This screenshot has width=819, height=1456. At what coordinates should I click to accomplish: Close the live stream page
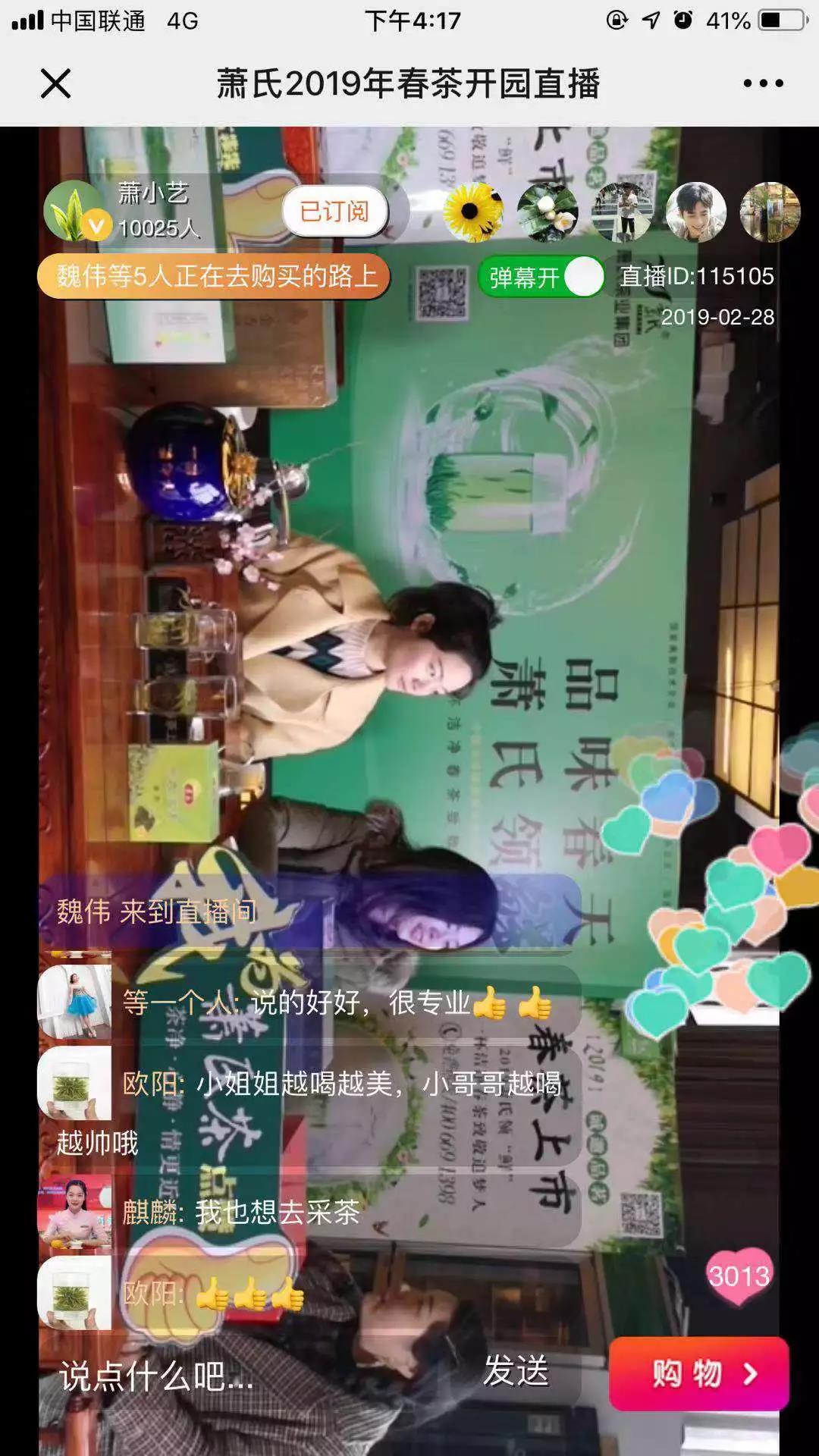[x=55, y=83]
